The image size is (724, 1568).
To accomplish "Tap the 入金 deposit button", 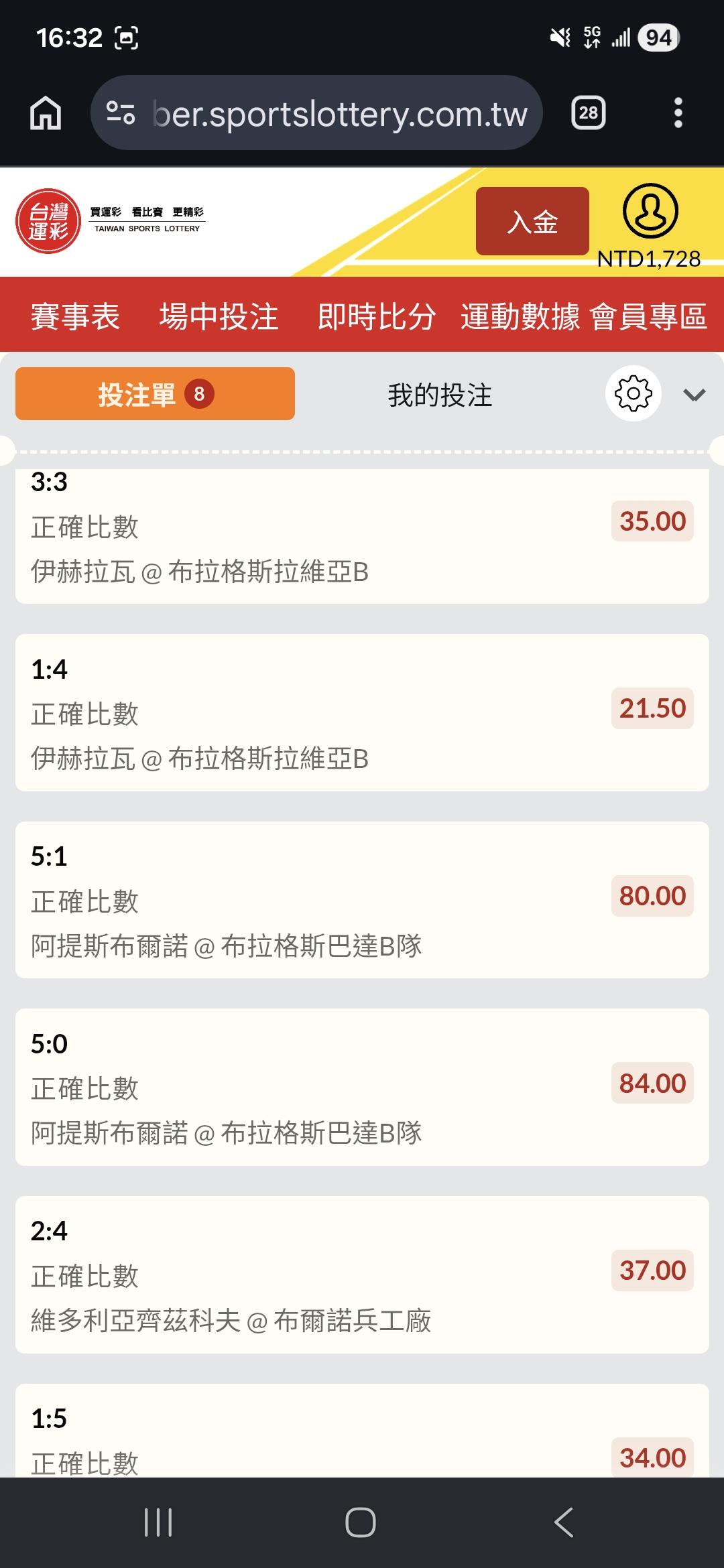I will 532,221.
